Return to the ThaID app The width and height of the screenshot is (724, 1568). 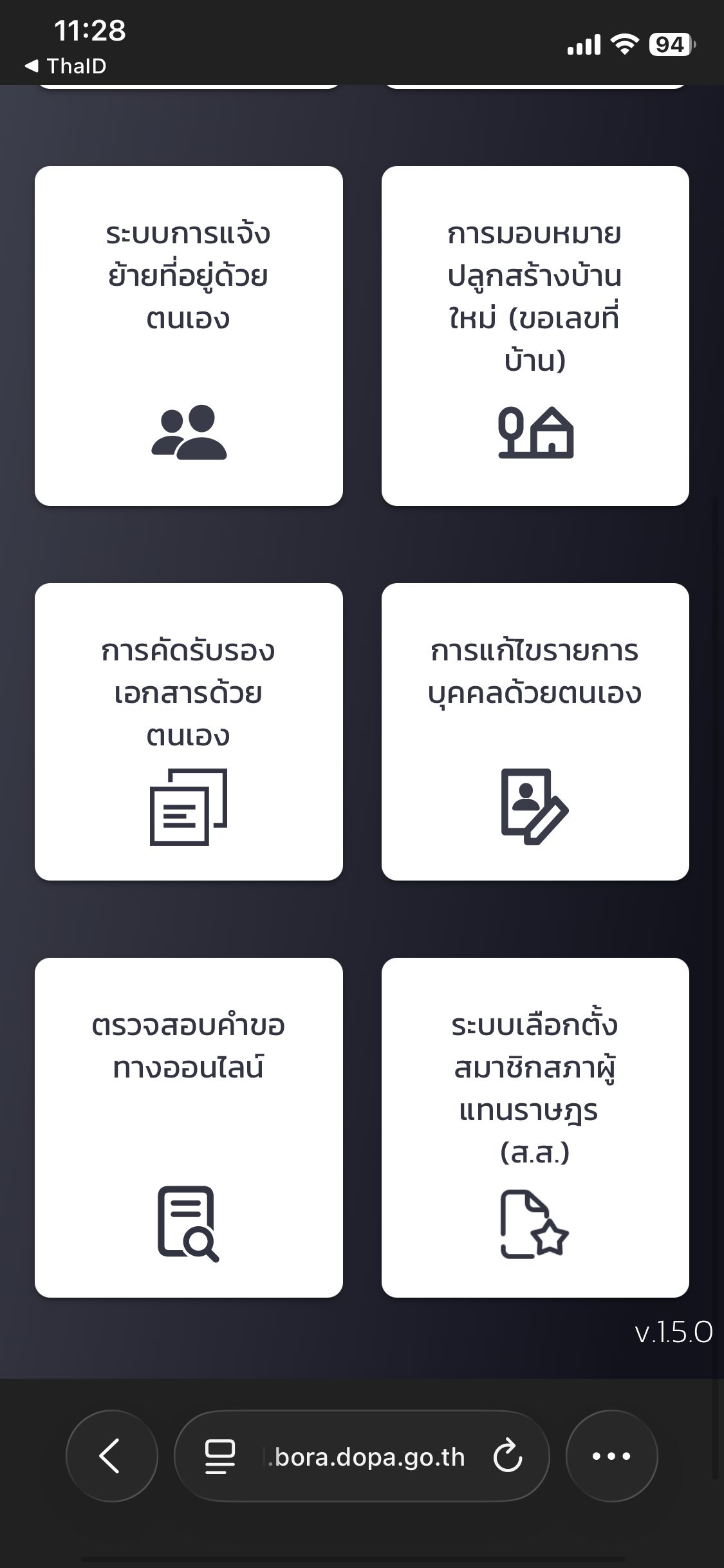click(x=66, y=66)
